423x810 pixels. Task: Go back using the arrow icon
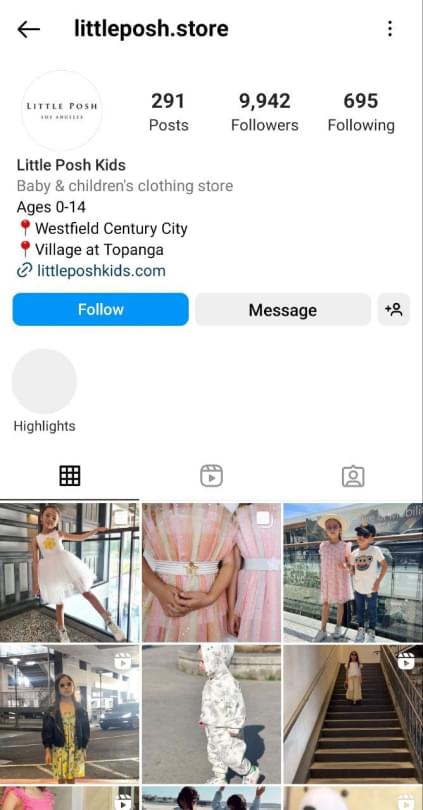click(28, 29)
